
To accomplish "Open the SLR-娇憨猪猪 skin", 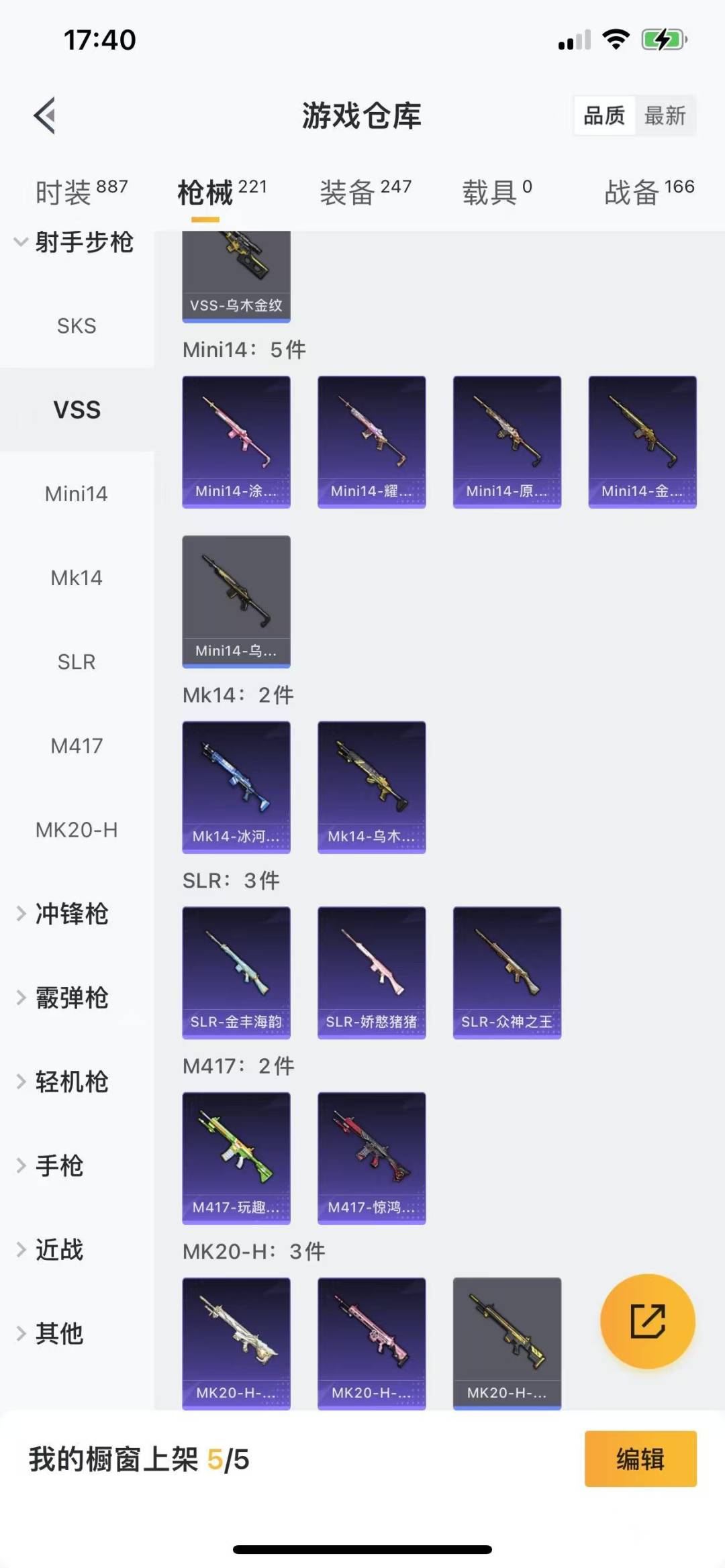I will [x=371, y=972].
